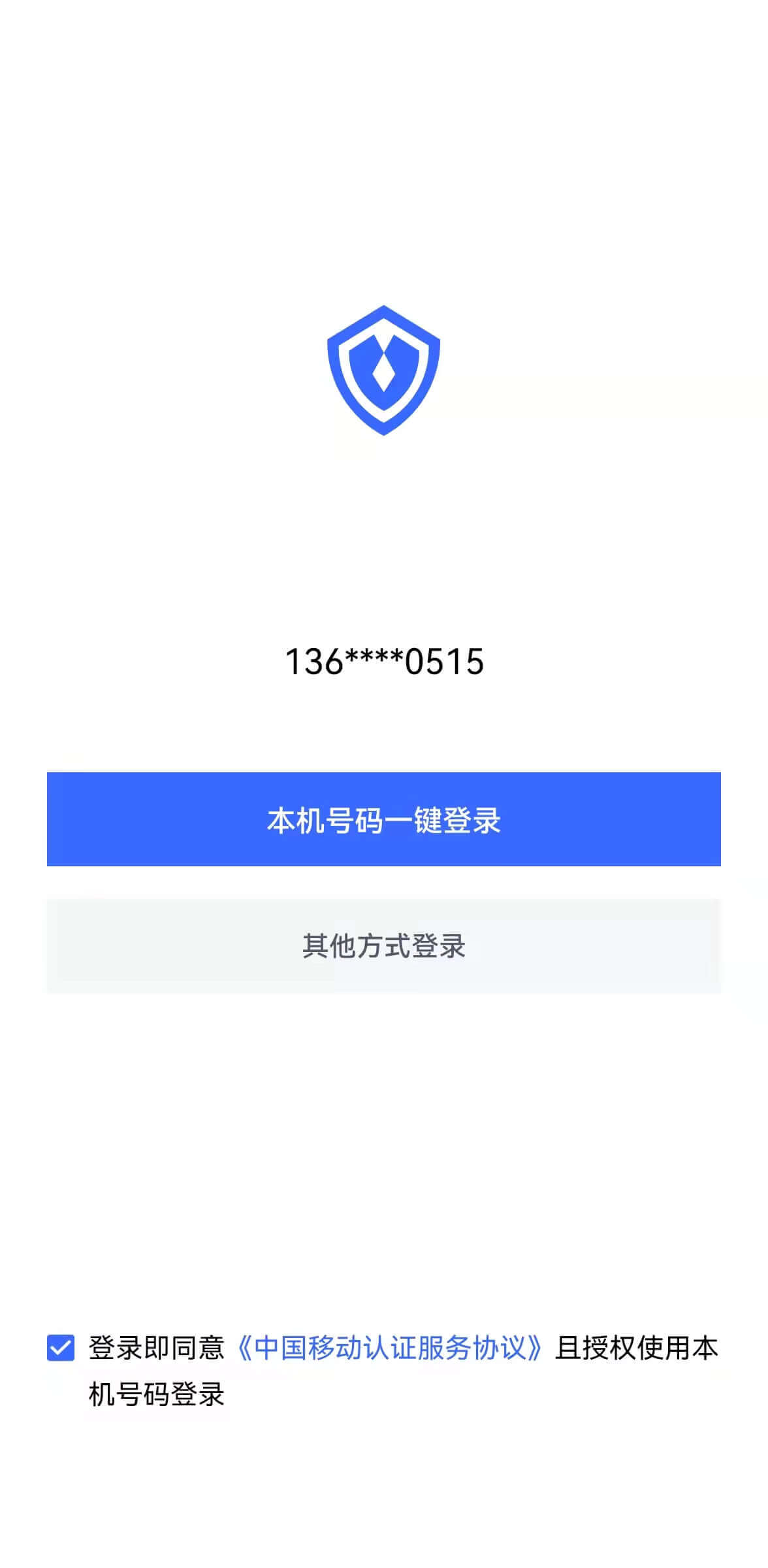768x1568 pixels.
Task: Uncheck the agreement checkbox
Action: click(61, 1348)
